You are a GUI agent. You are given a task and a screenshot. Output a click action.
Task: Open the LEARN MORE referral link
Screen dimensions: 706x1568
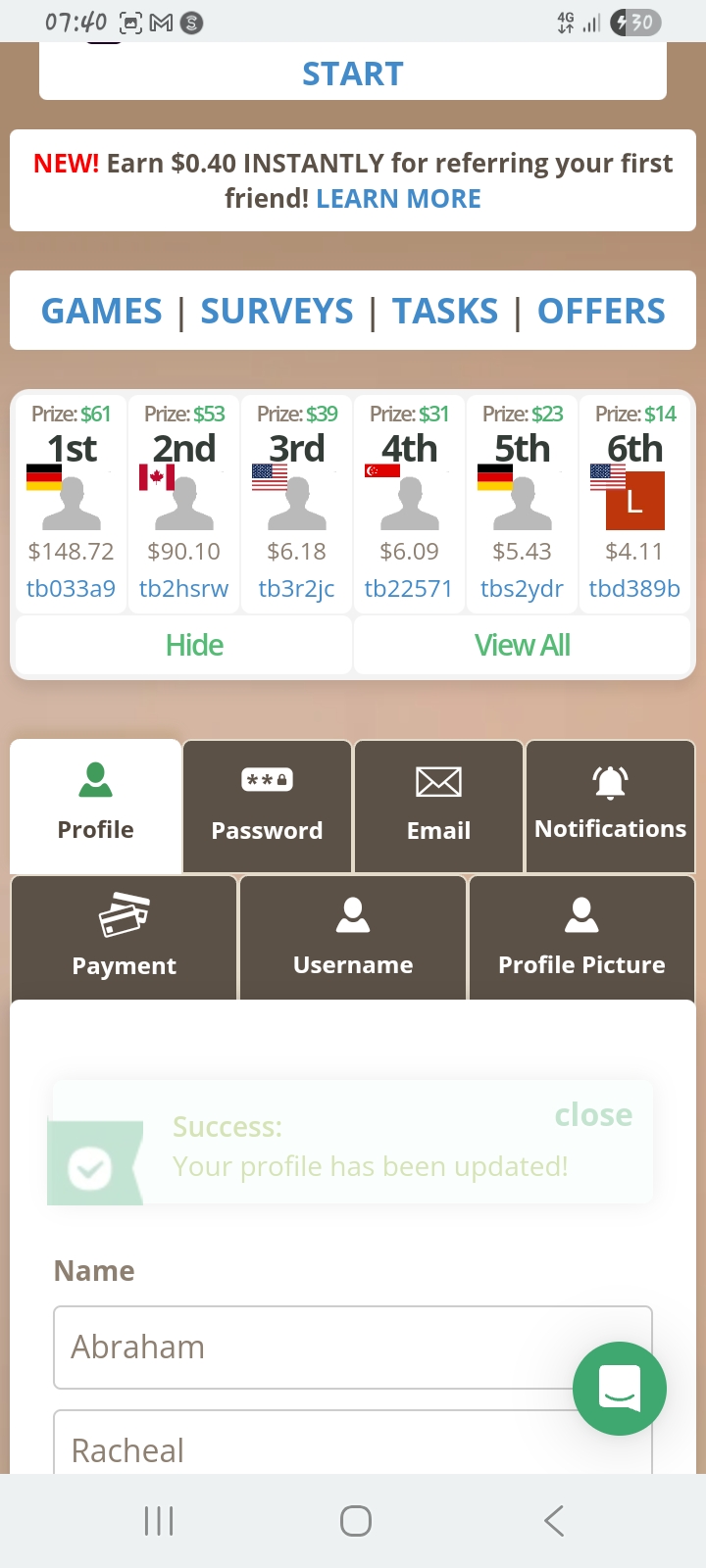pyautogui.click(x=398, y=199)
